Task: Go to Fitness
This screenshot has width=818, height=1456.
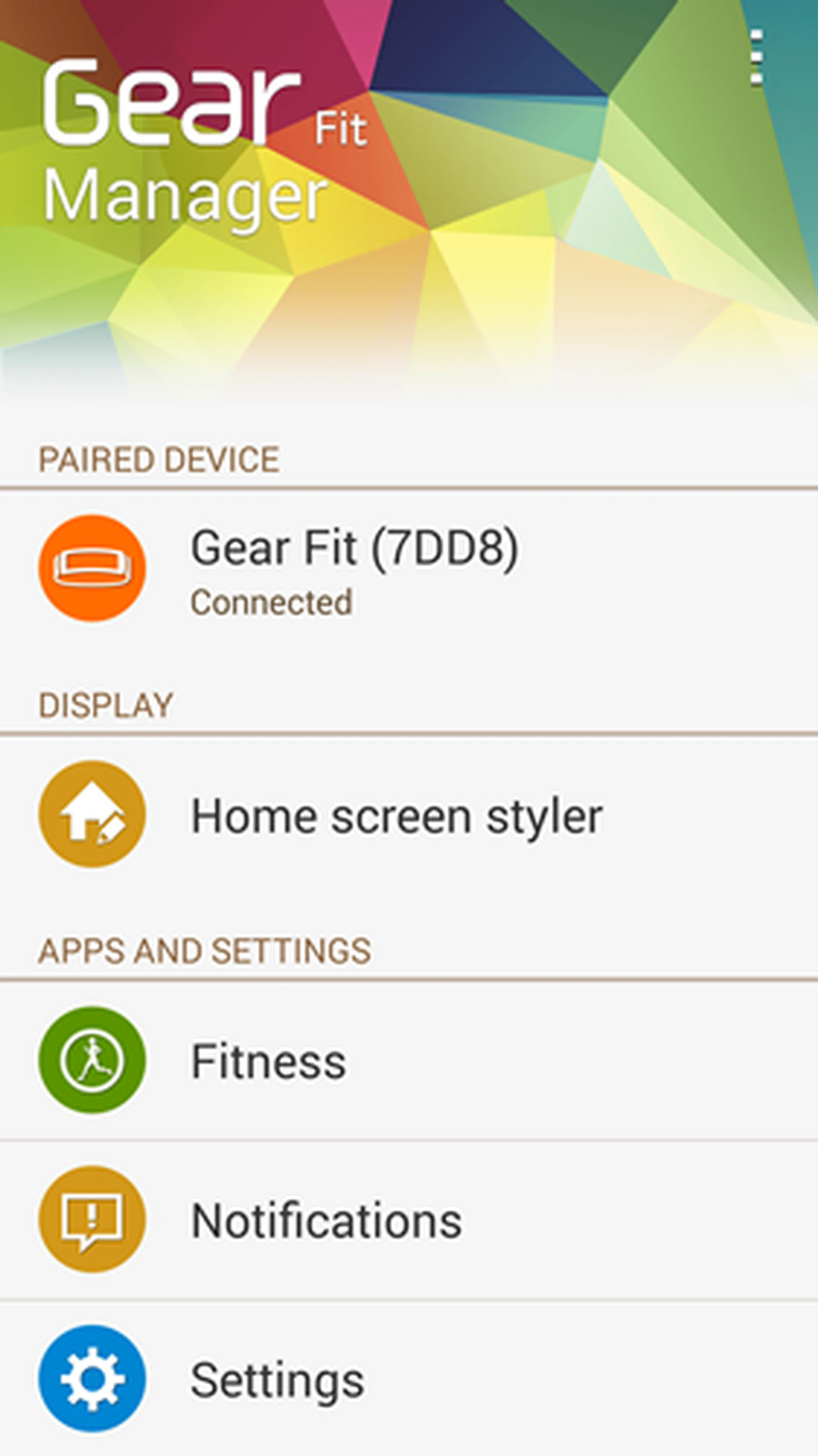Action: point(269,1061)
